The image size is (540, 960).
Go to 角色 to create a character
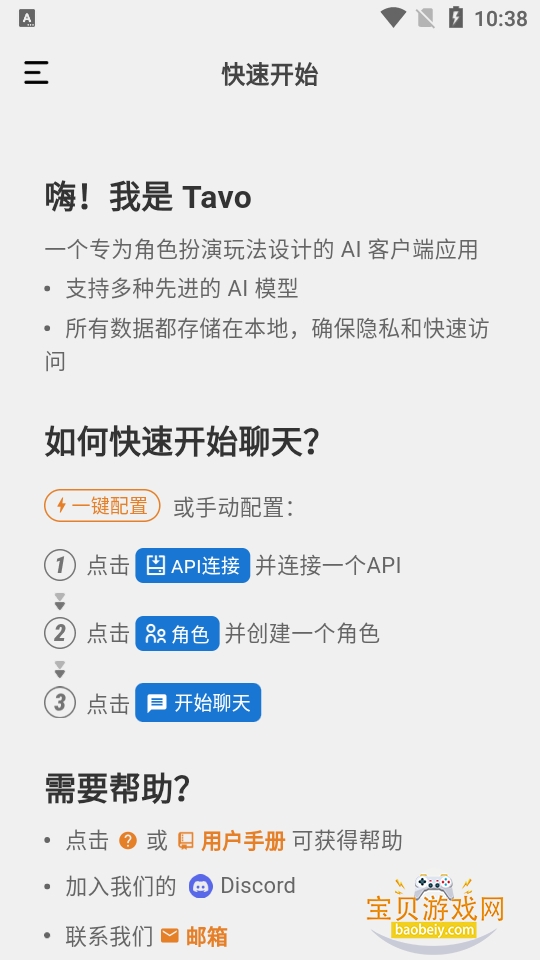pyautogui.click(x=177, y=634)
